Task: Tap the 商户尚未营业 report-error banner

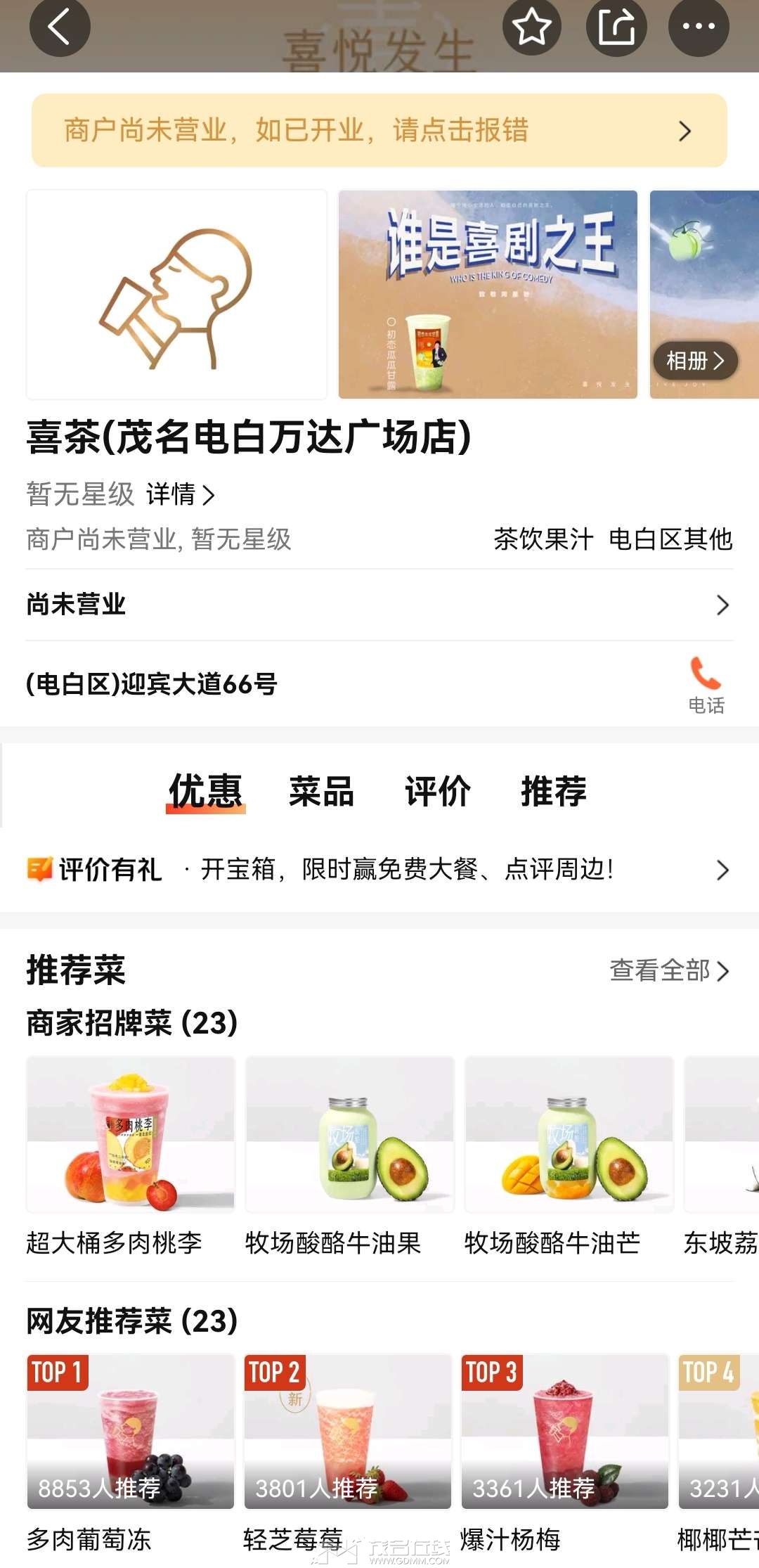Action: tap(379, 131)
